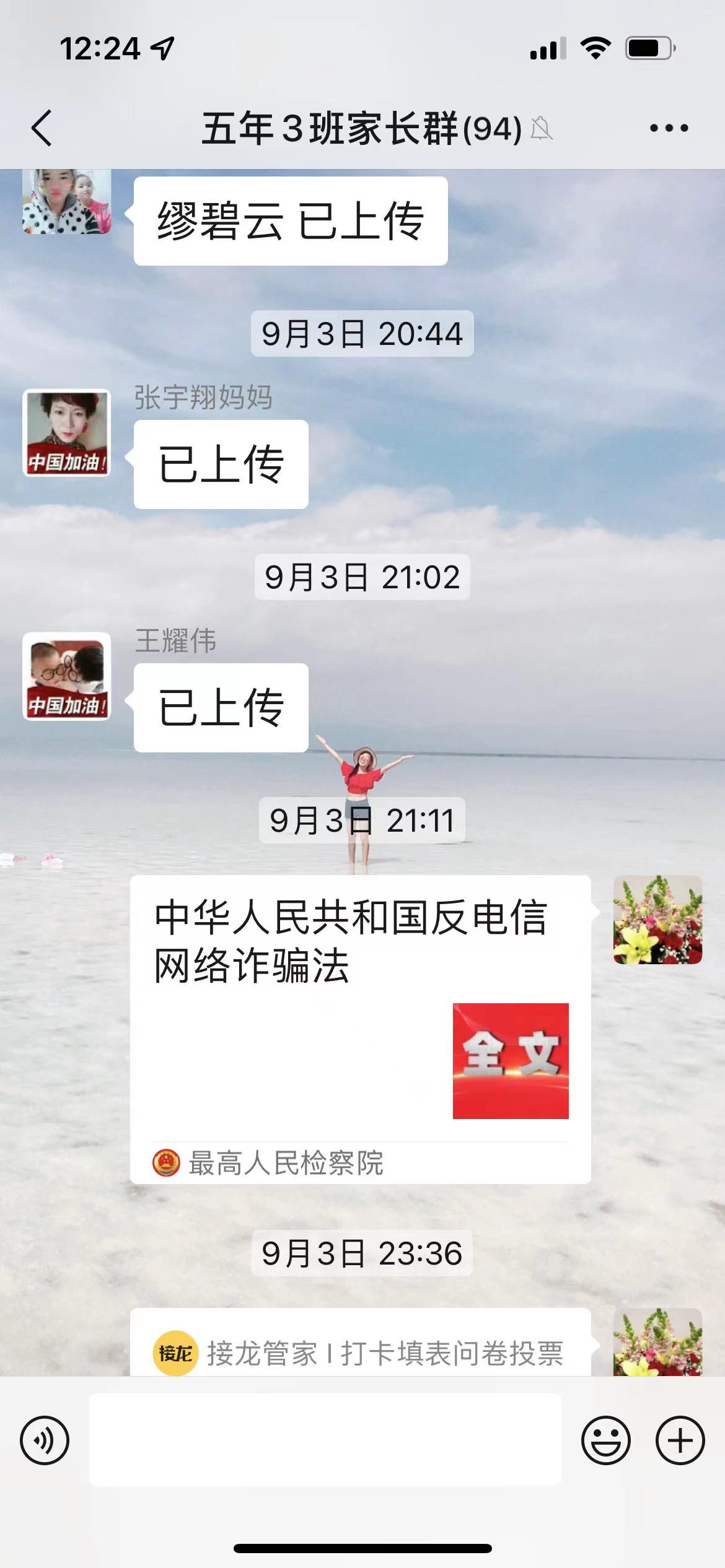This screenshot has height=1568, width=725.
Task: Open the 反电信网络诈骗法 shared article
Action: click(x=360, y=1029)
